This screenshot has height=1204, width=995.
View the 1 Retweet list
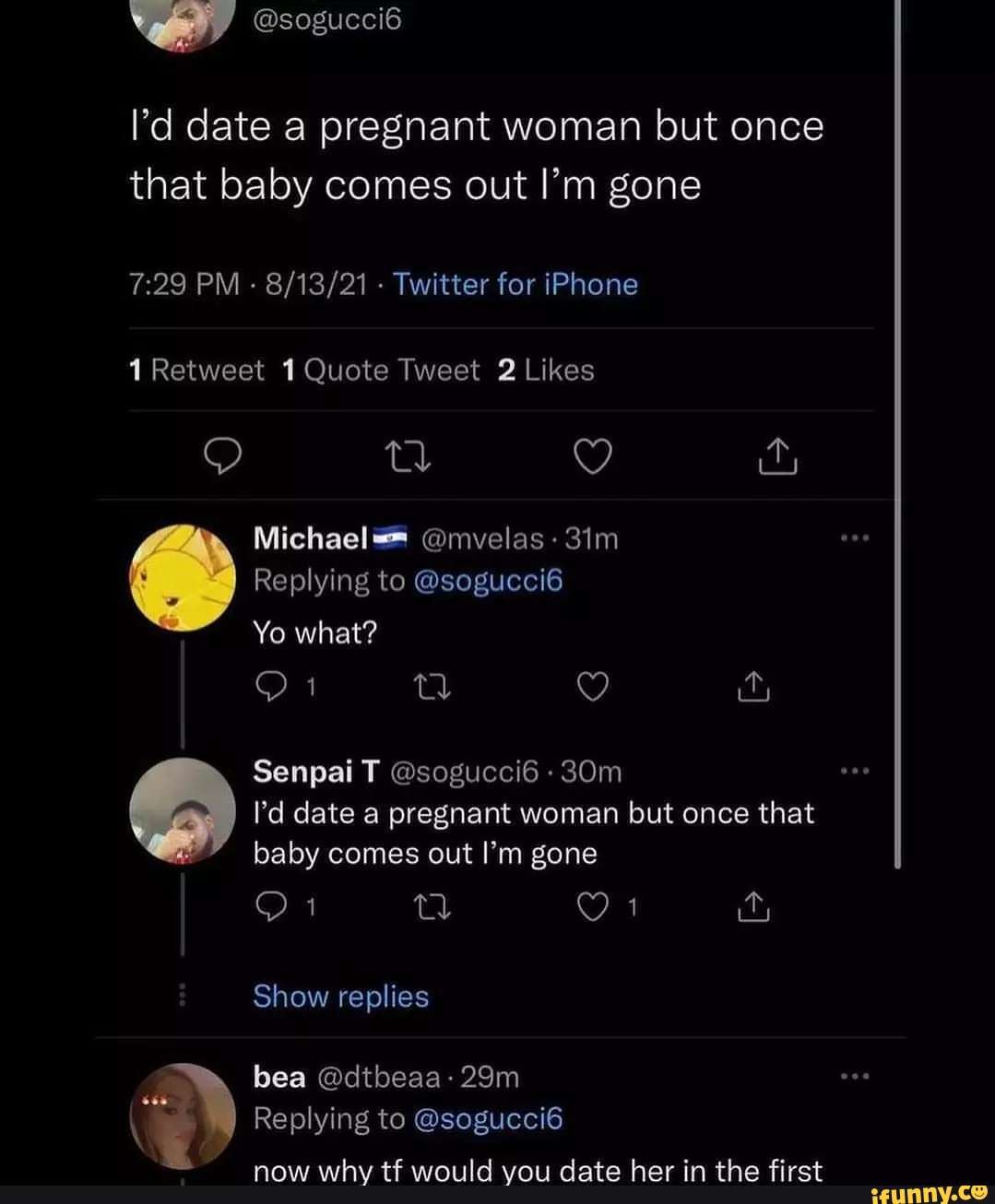[x=196, y=371]
